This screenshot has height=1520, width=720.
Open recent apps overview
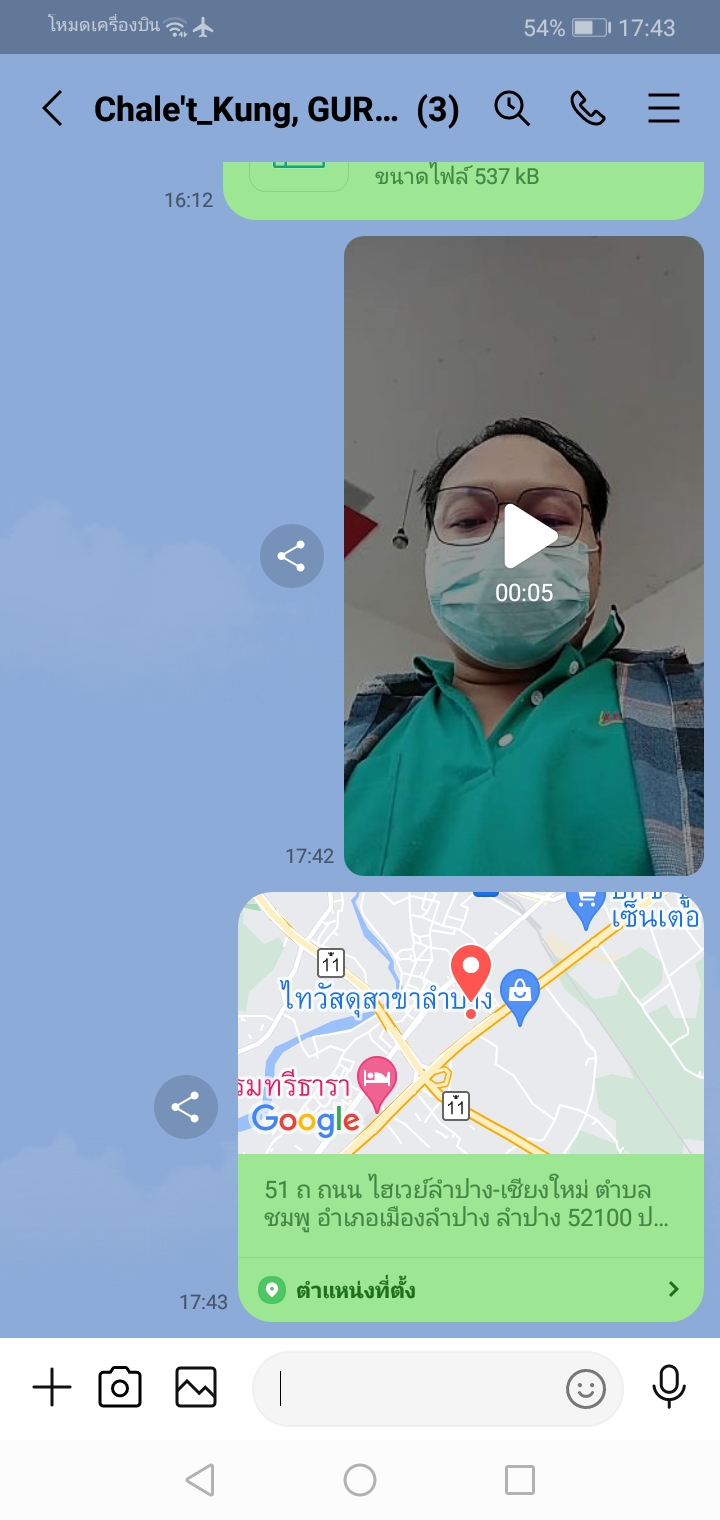tap(519, 1480)
